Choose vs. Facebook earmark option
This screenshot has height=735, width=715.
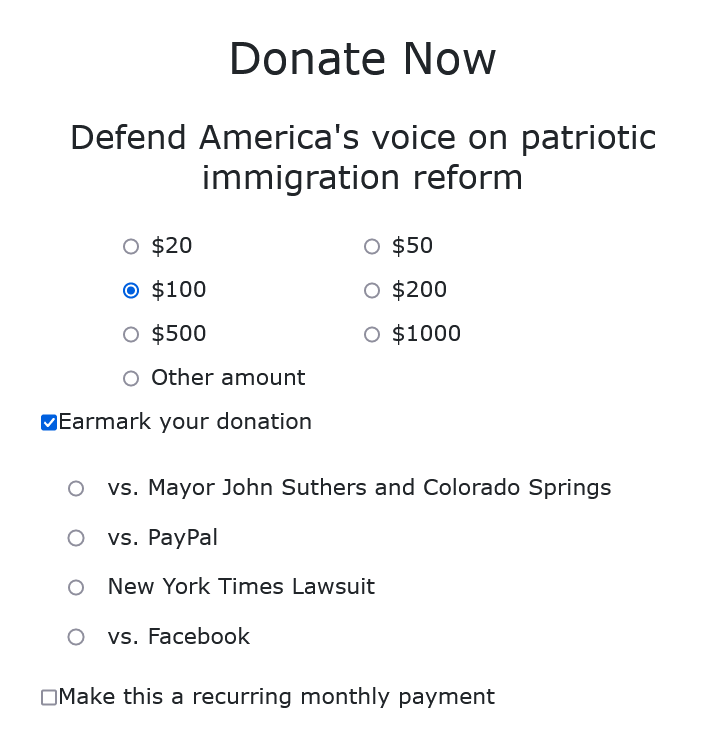click(76, 637)
